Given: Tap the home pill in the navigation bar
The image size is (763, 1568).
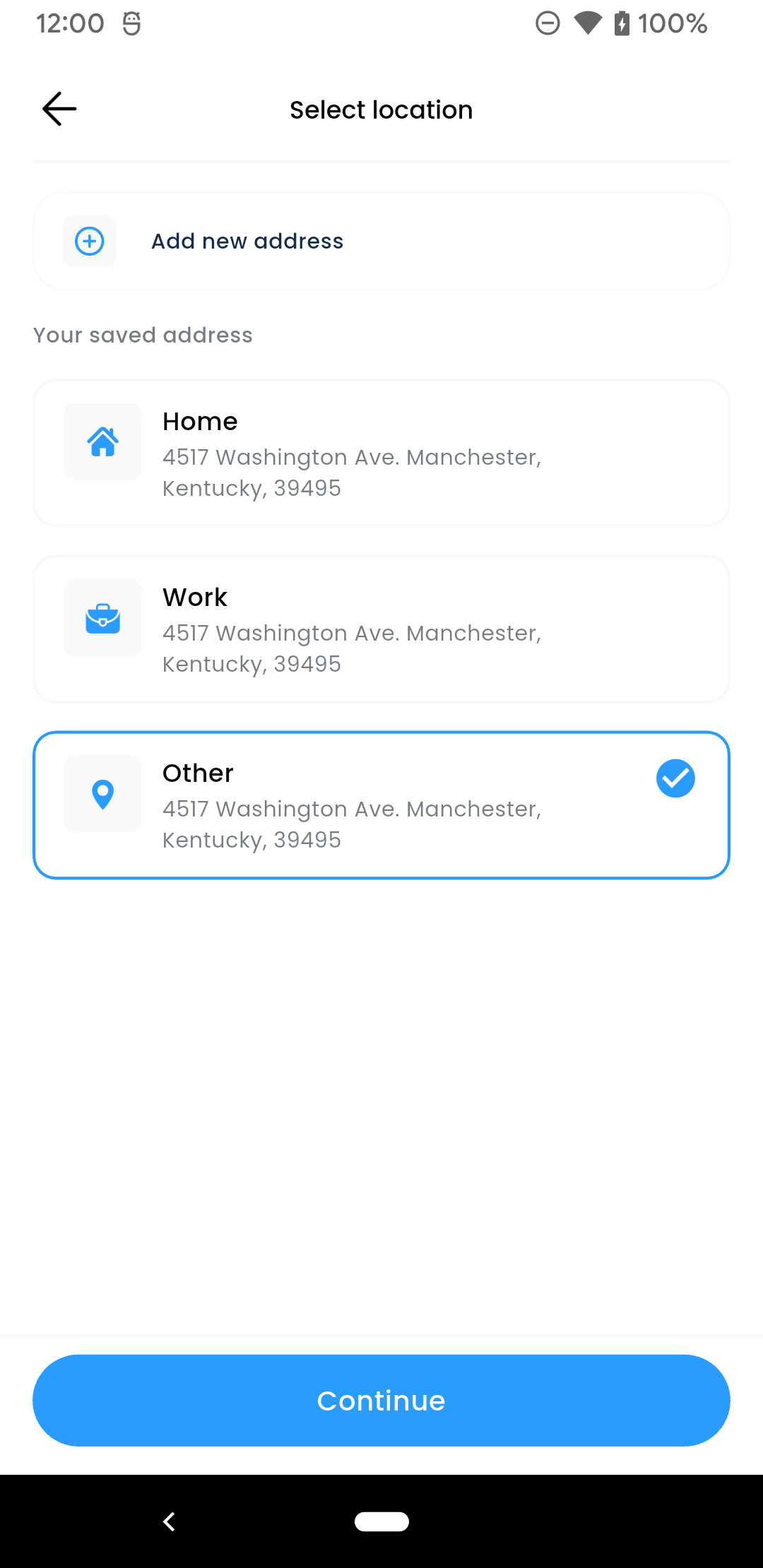Looking at the screenshot, I should tap(381, 1521).
